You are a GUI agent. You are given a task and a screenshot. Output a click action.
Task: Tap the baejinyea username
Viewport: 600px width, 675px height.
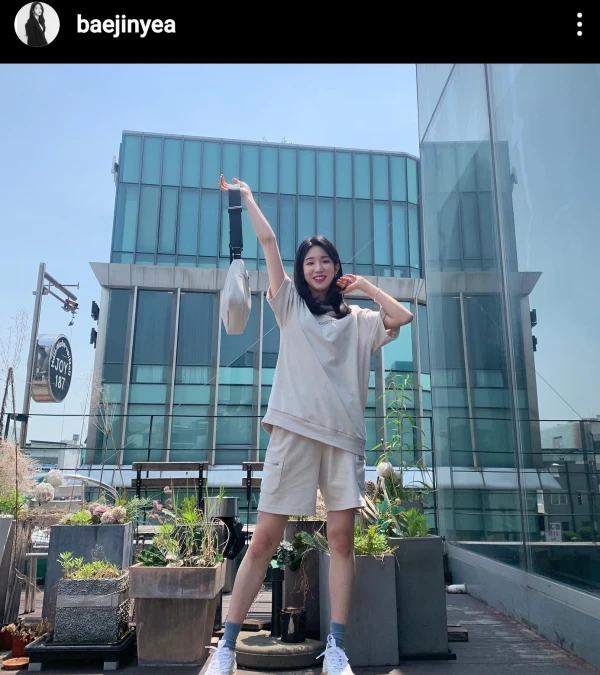point(126,25)
